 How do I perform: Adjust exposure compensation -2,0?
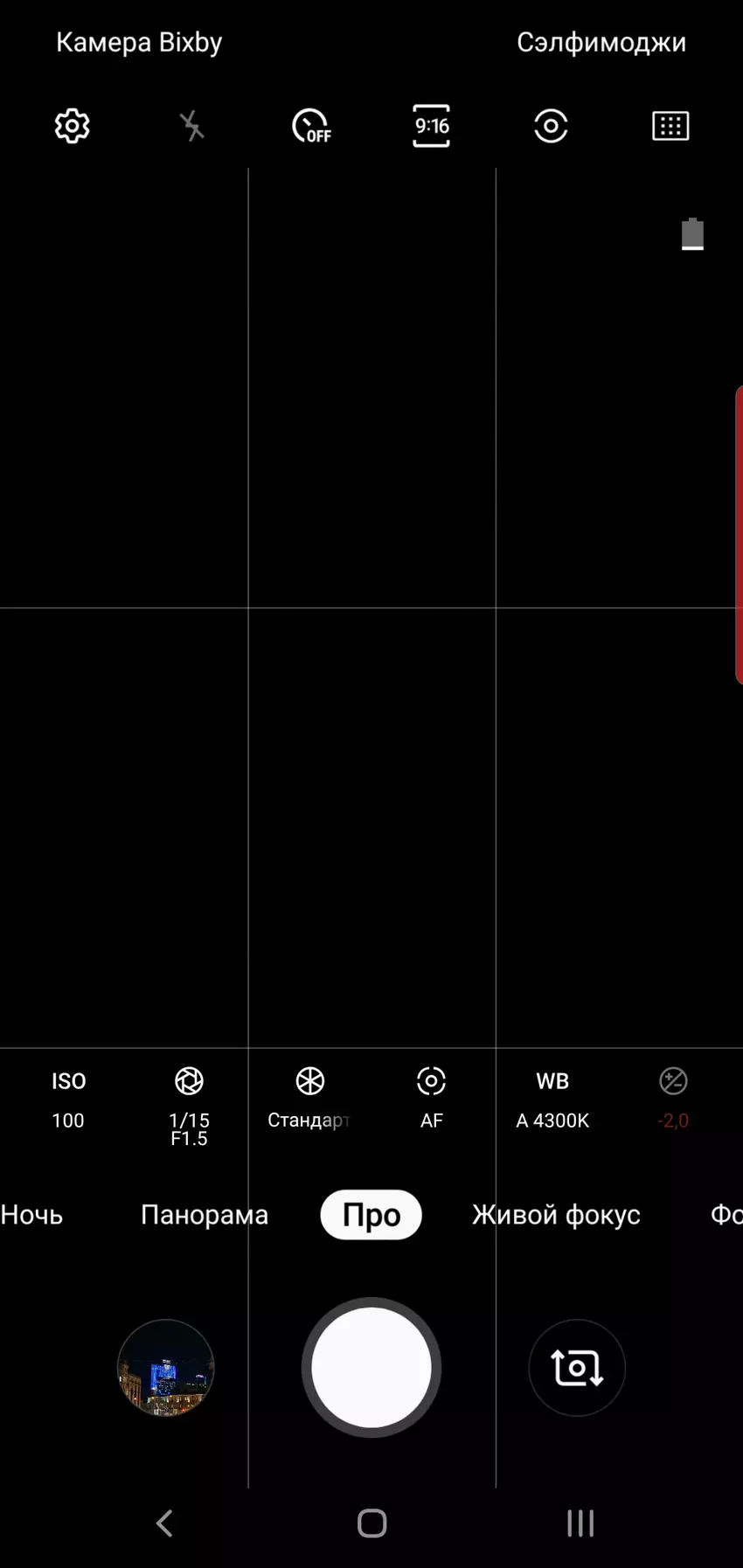point(673,1100)
